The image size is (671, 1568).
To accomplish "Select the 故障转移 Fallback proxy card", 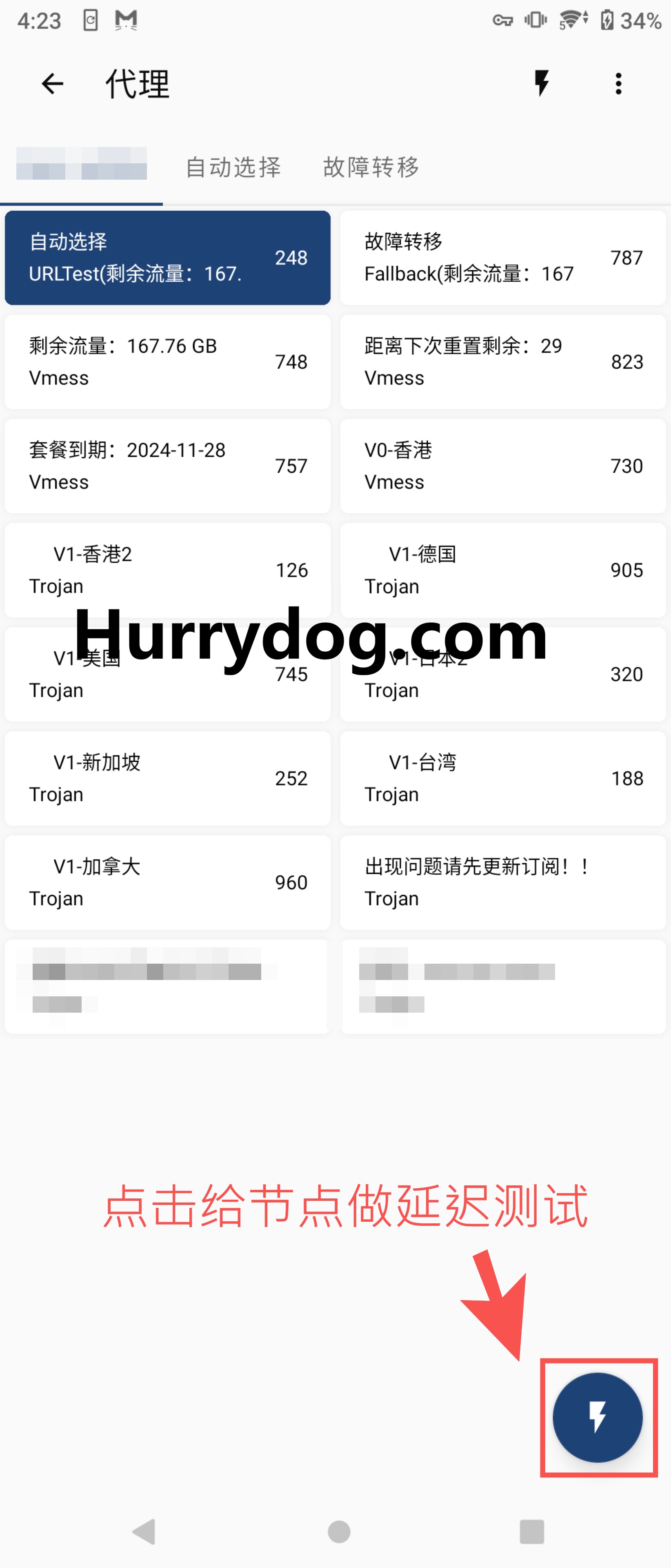I will click(502, 258).
